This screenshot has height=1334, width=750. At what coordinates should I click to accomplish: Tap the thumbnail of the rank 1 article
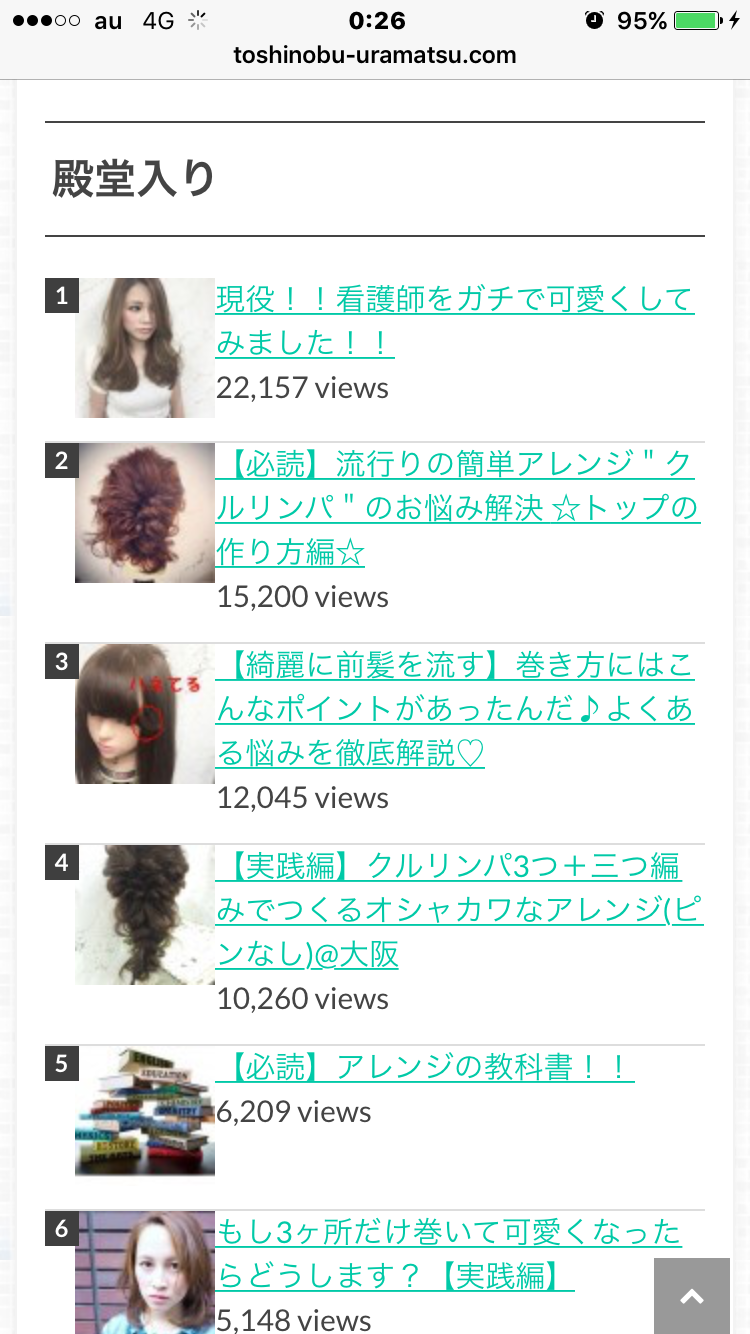point(145,347)
